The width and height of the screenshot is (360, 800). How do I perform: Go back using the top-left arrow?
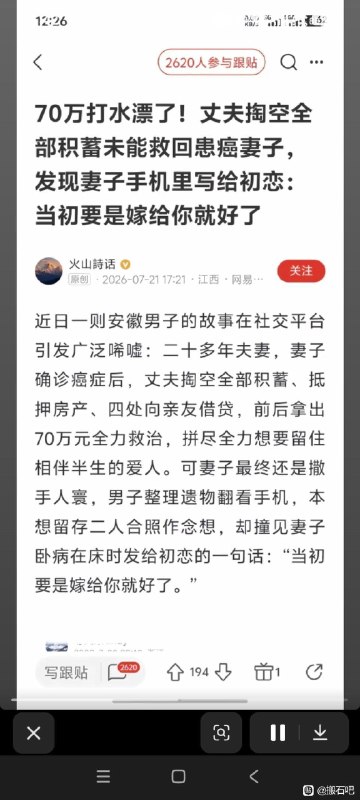pyautogui.click(x=38, y=63)
